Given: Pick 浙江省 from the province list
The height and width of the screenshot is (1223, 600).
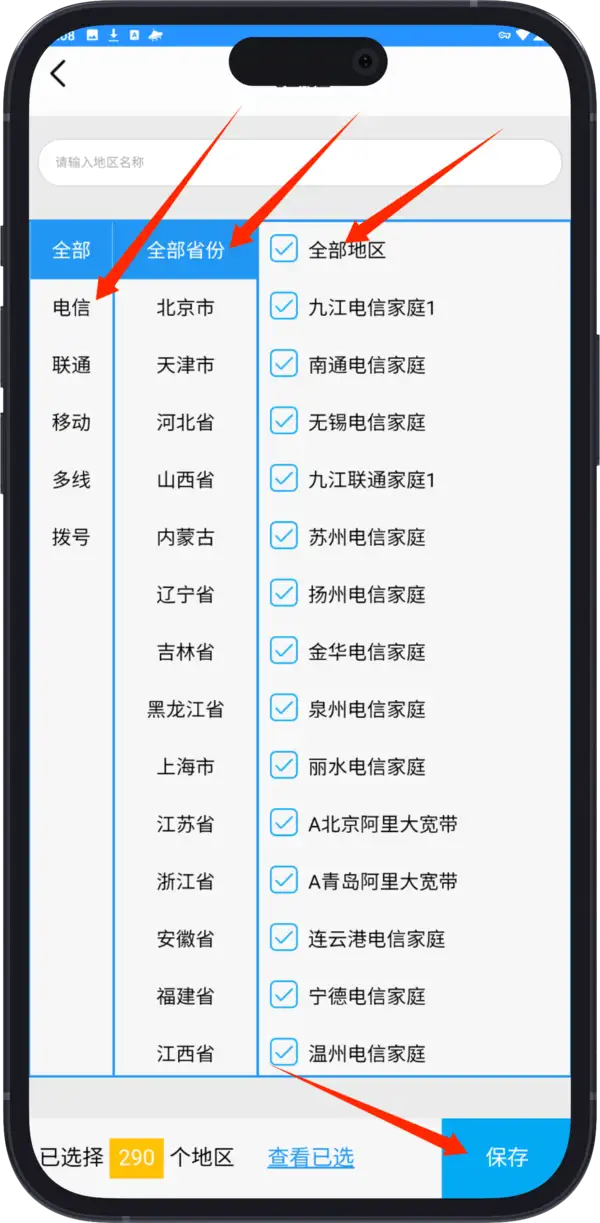Looking at the screenshot, I should [186, 882].
